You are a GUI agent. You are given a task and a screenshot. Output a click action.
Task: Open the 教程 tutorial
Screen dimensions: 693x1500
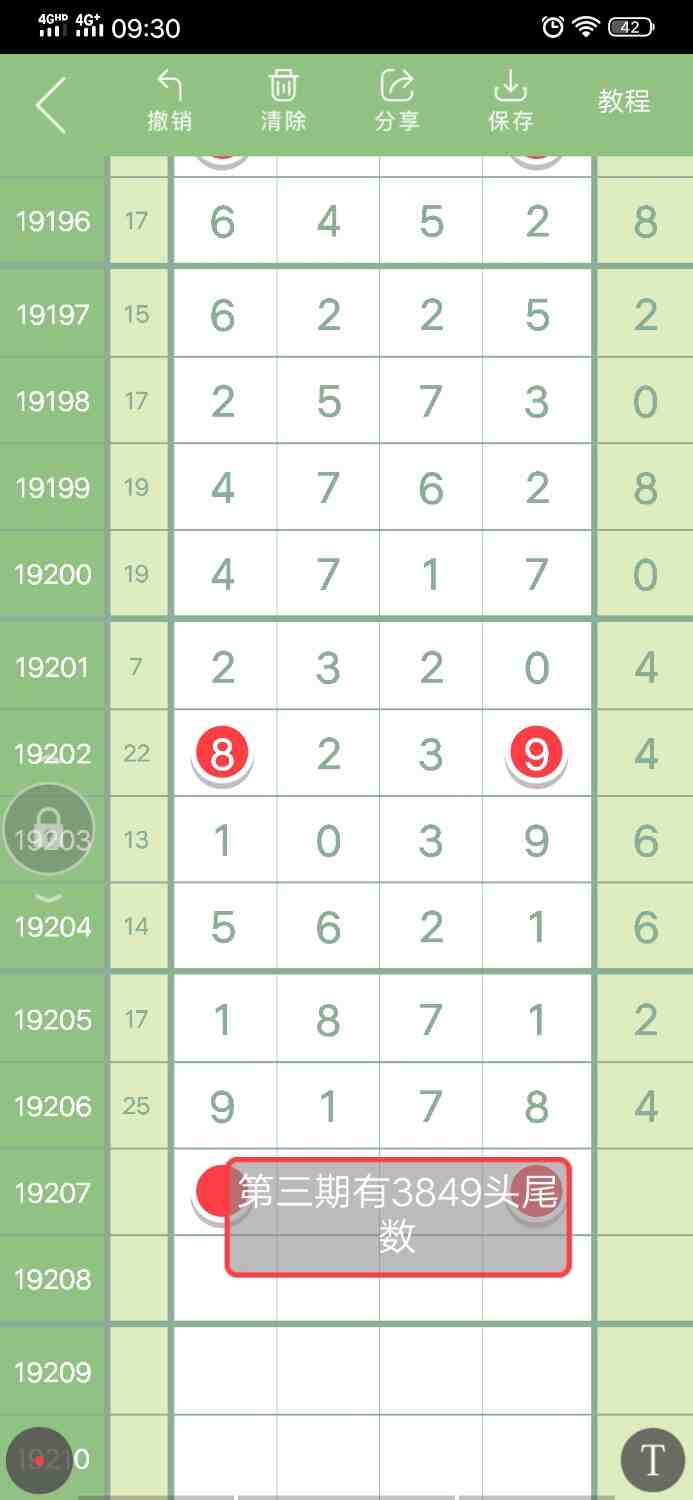click(624, 102)
